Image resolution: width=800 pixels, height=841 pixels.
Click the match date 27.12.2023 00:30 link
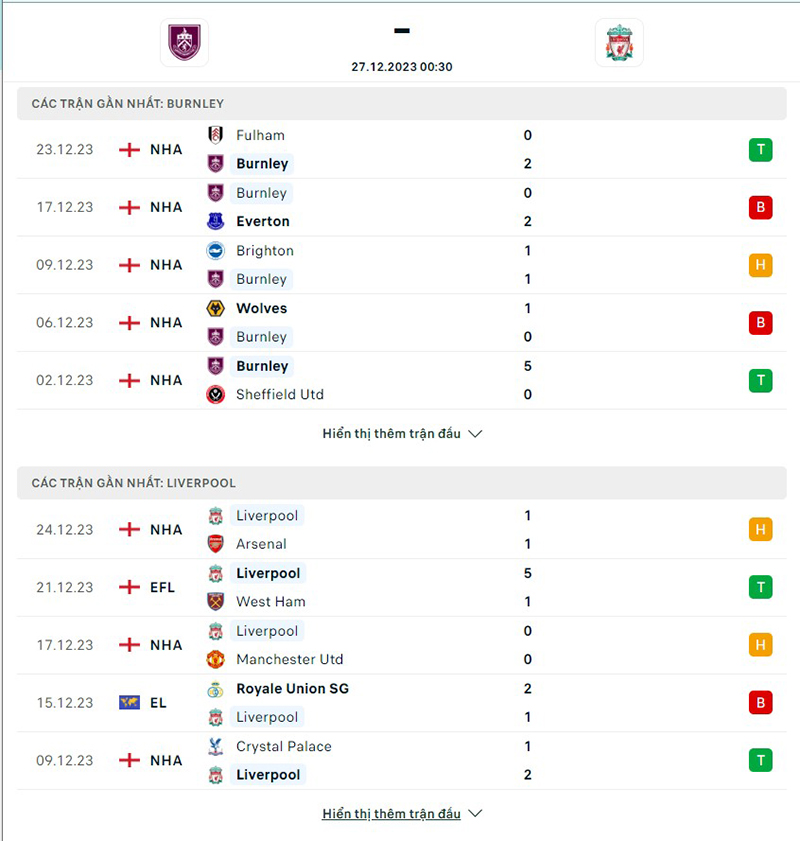coord(401,67)
